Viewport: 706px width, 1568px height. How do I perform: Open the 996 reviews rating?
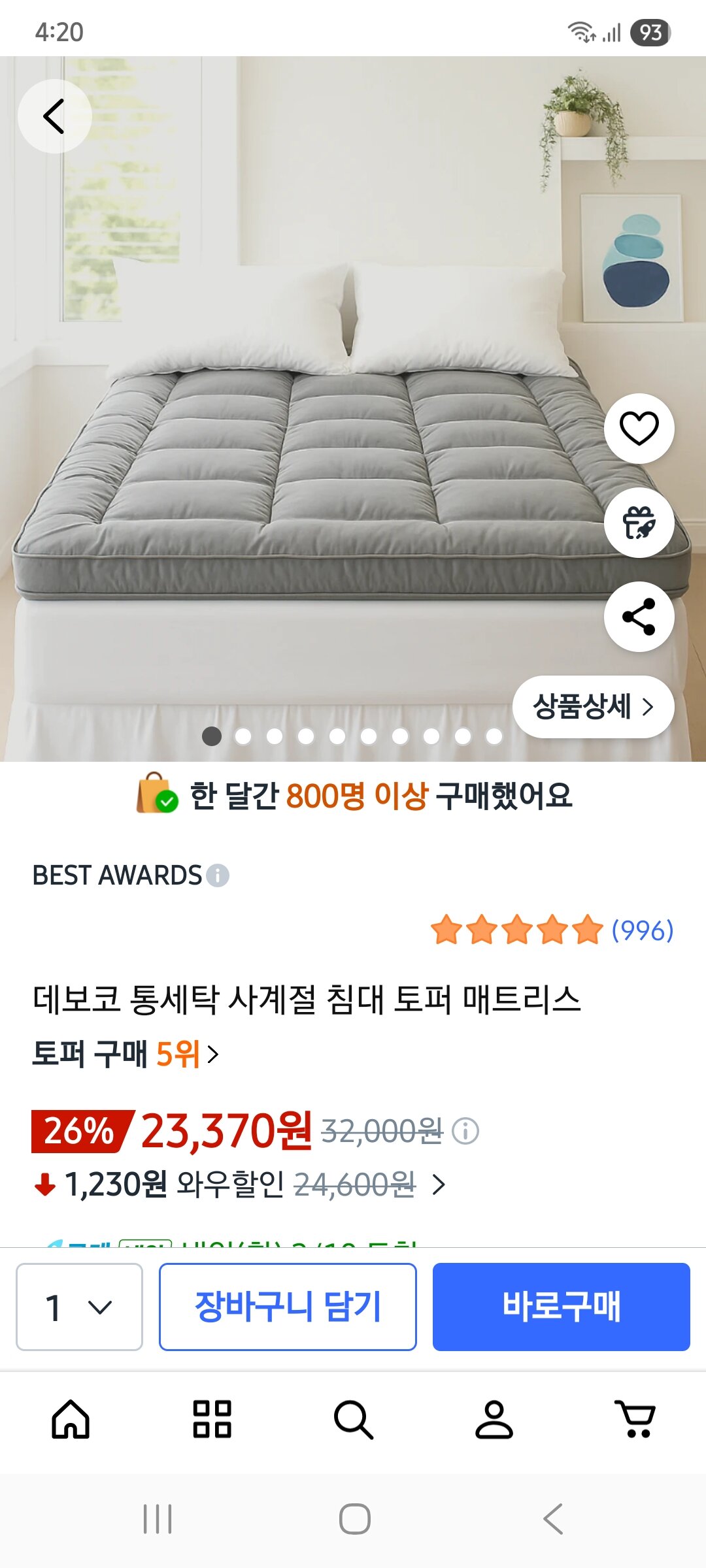click(x=552, y=930)
